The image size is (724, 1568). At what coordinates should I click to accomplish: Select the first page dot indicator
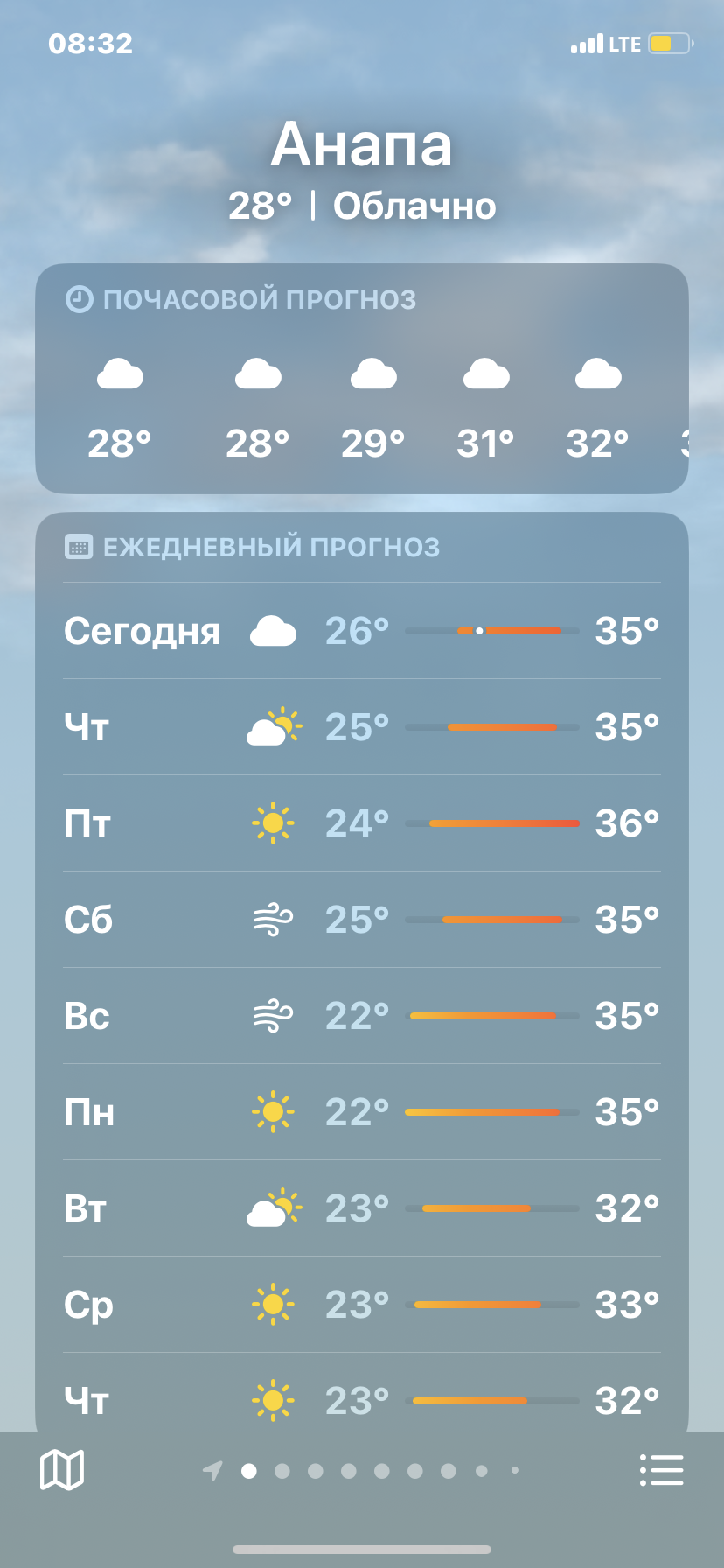pos(248,1470)
